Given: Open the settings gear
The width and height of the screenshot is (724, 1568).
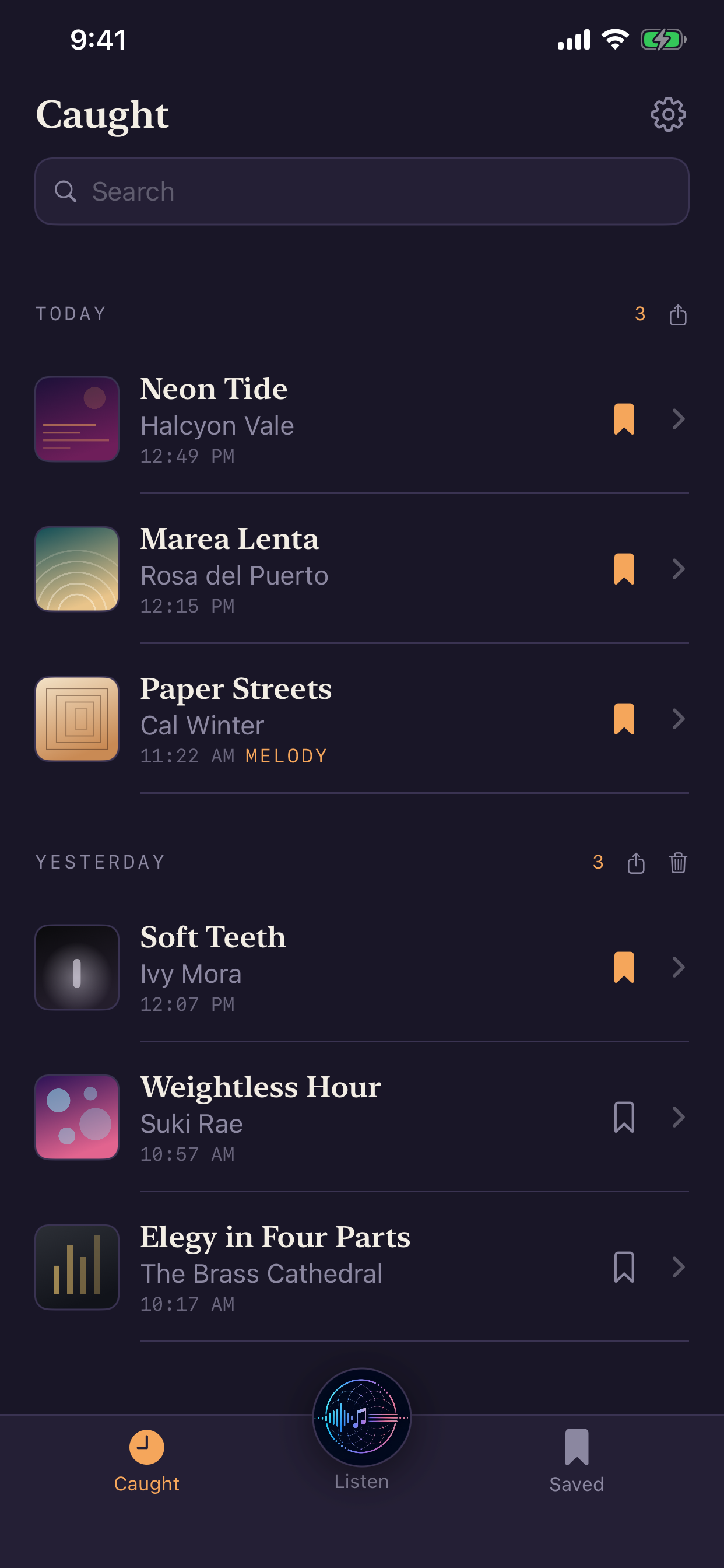Looking at the screenshot, I should (668, 114).
